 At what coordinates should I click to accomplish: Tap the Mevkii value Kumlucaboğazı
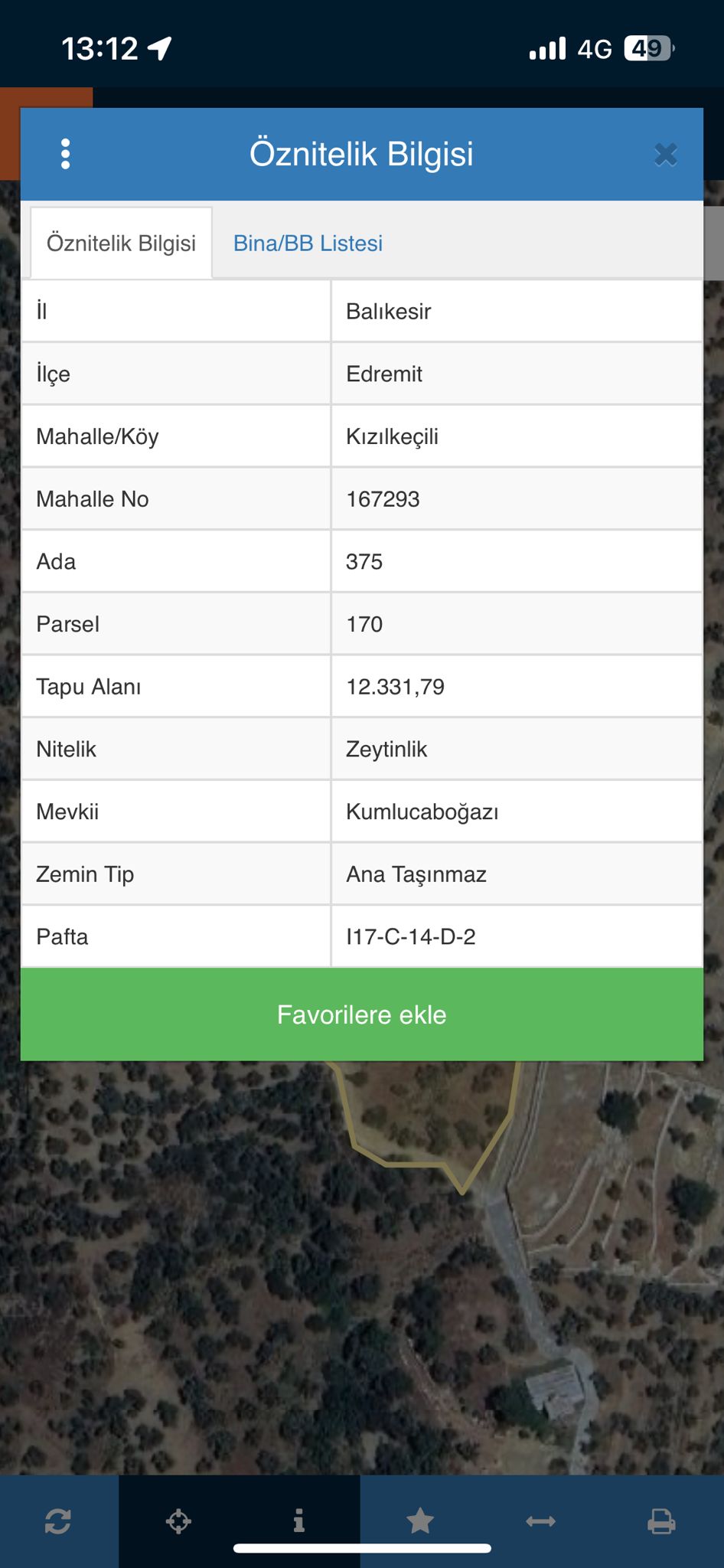423,812
